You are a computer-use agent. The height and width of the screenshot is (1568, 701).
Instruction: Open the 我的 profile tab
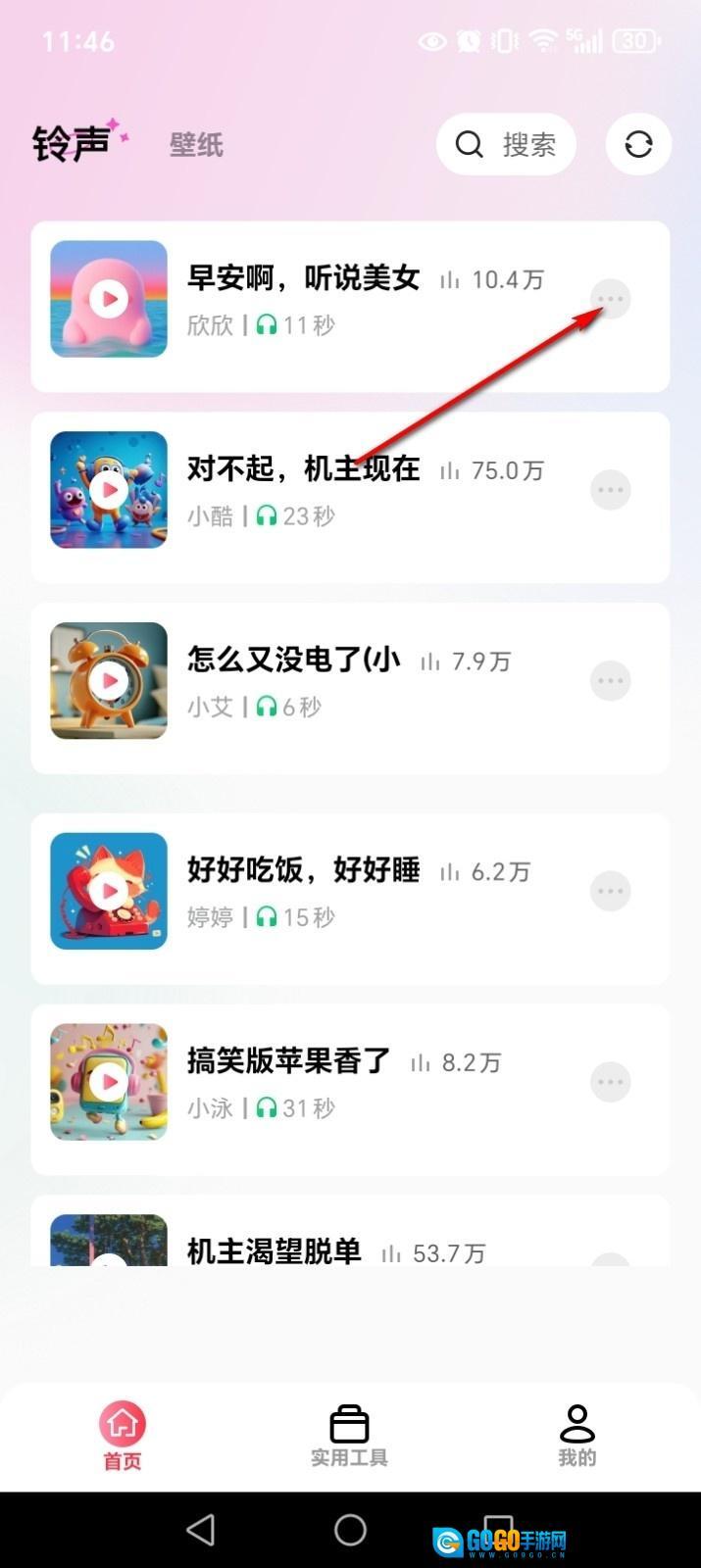576,1436
